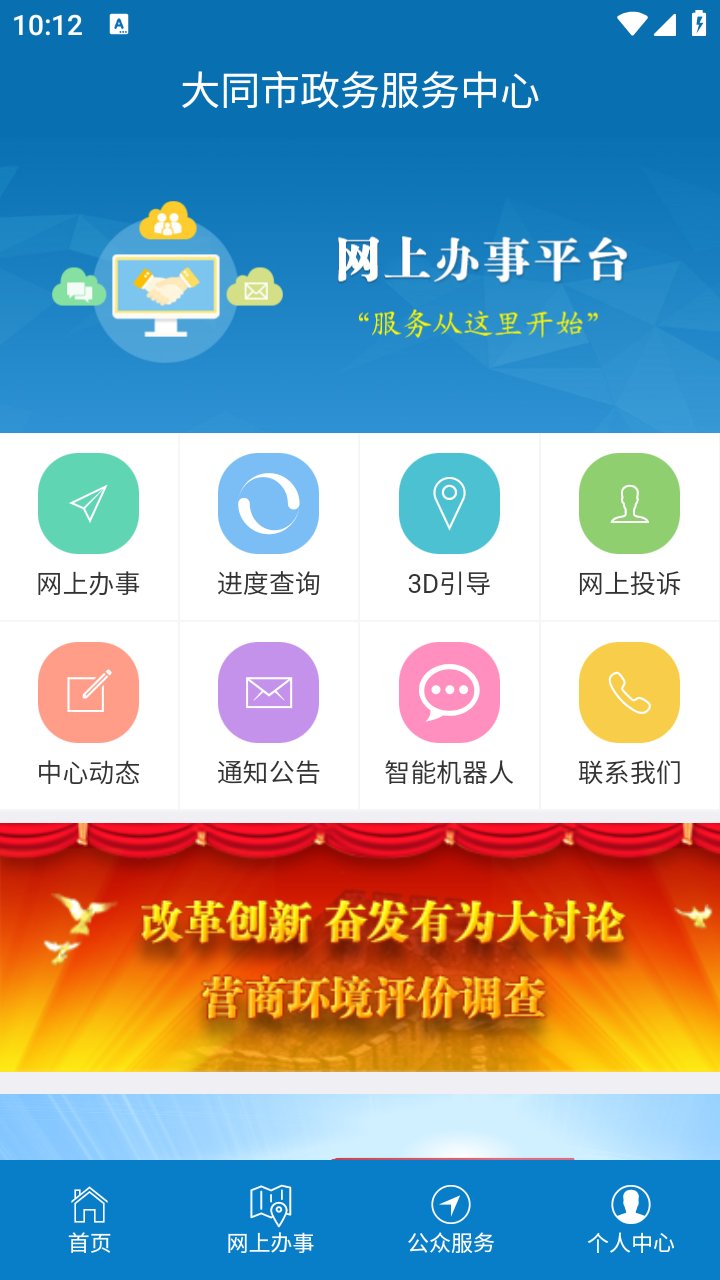Screen dimensions: 720x1280
Task: Open the 3D引导 guide
Action: click(449, 526)
